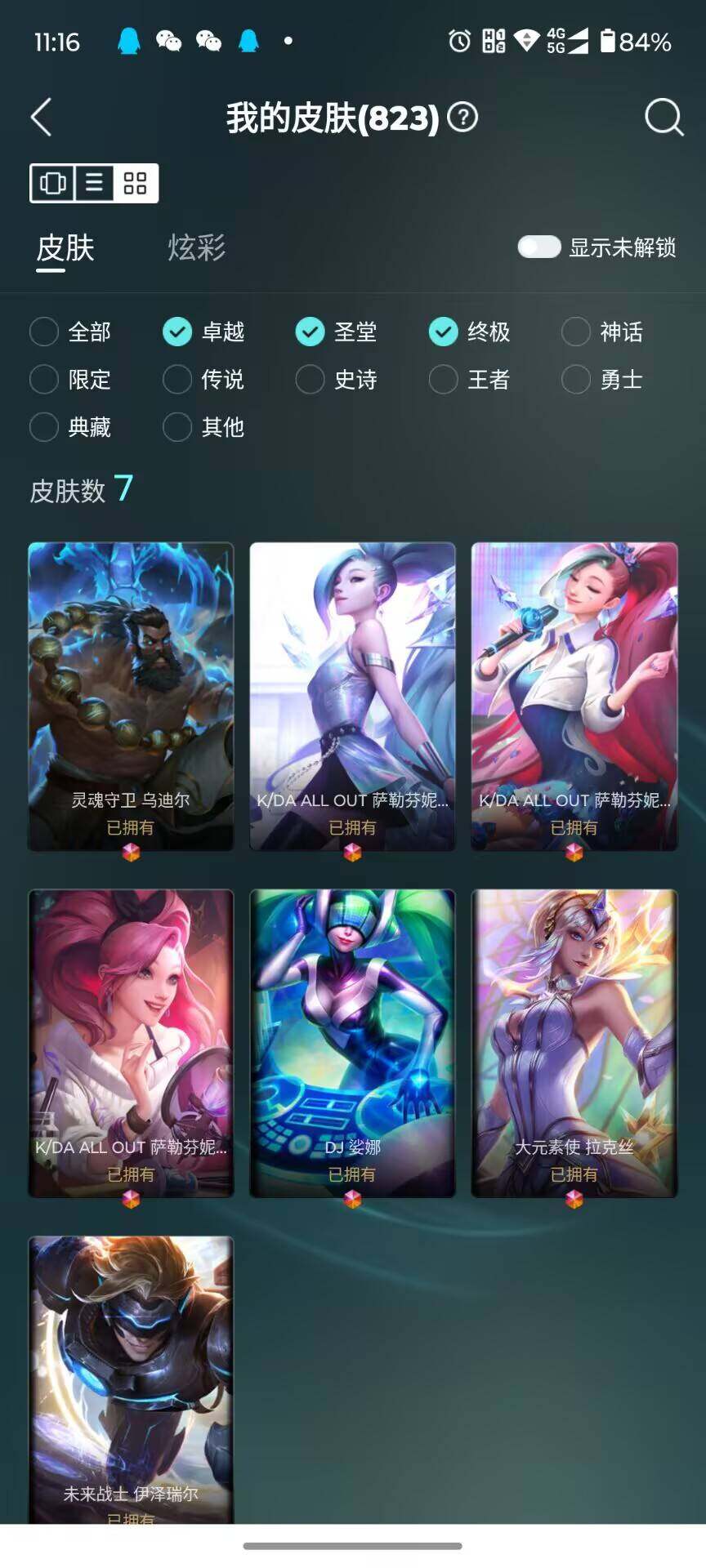Open 大元素使 拉克丝 skin card
Image resolution: width=706 pixels, height=1568 pixels.
pyautogui.click(x=574, y=1043)
